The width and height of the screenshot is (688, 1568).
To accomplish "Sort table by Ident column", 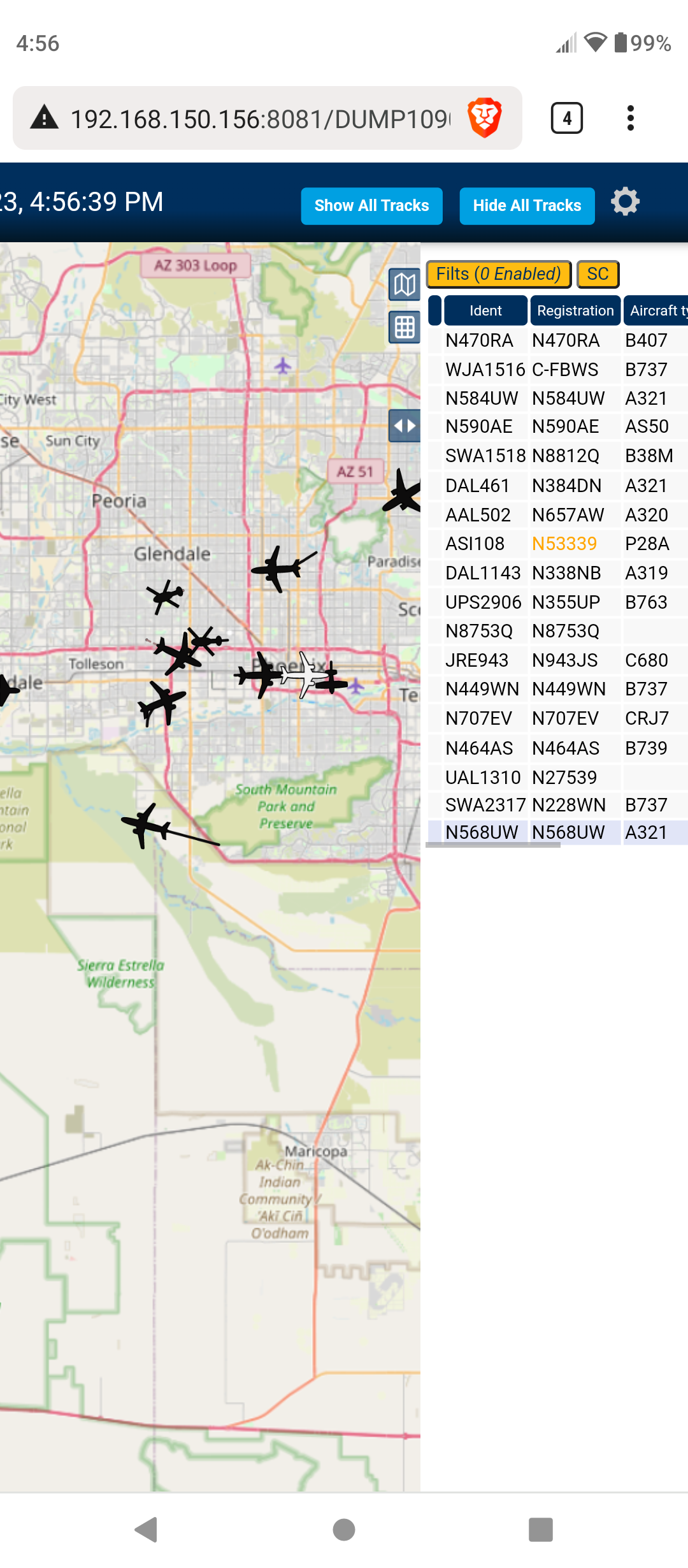I will 485,310.
